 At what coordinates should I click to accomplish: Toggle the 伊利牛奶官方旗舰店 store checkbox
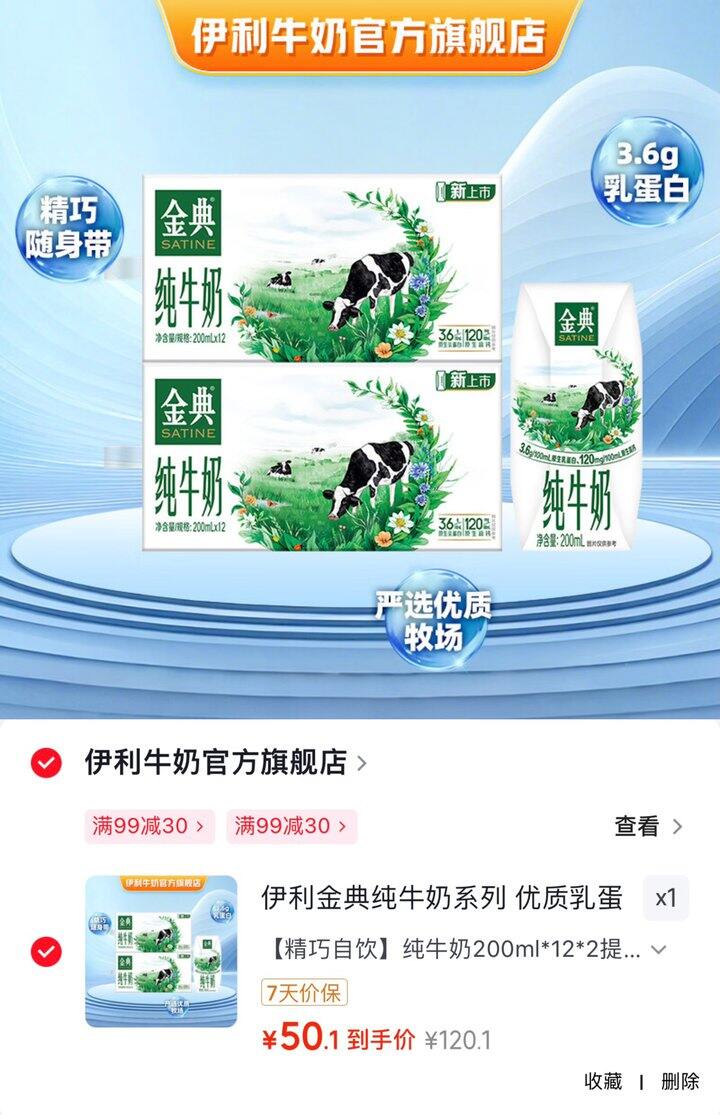46,763
